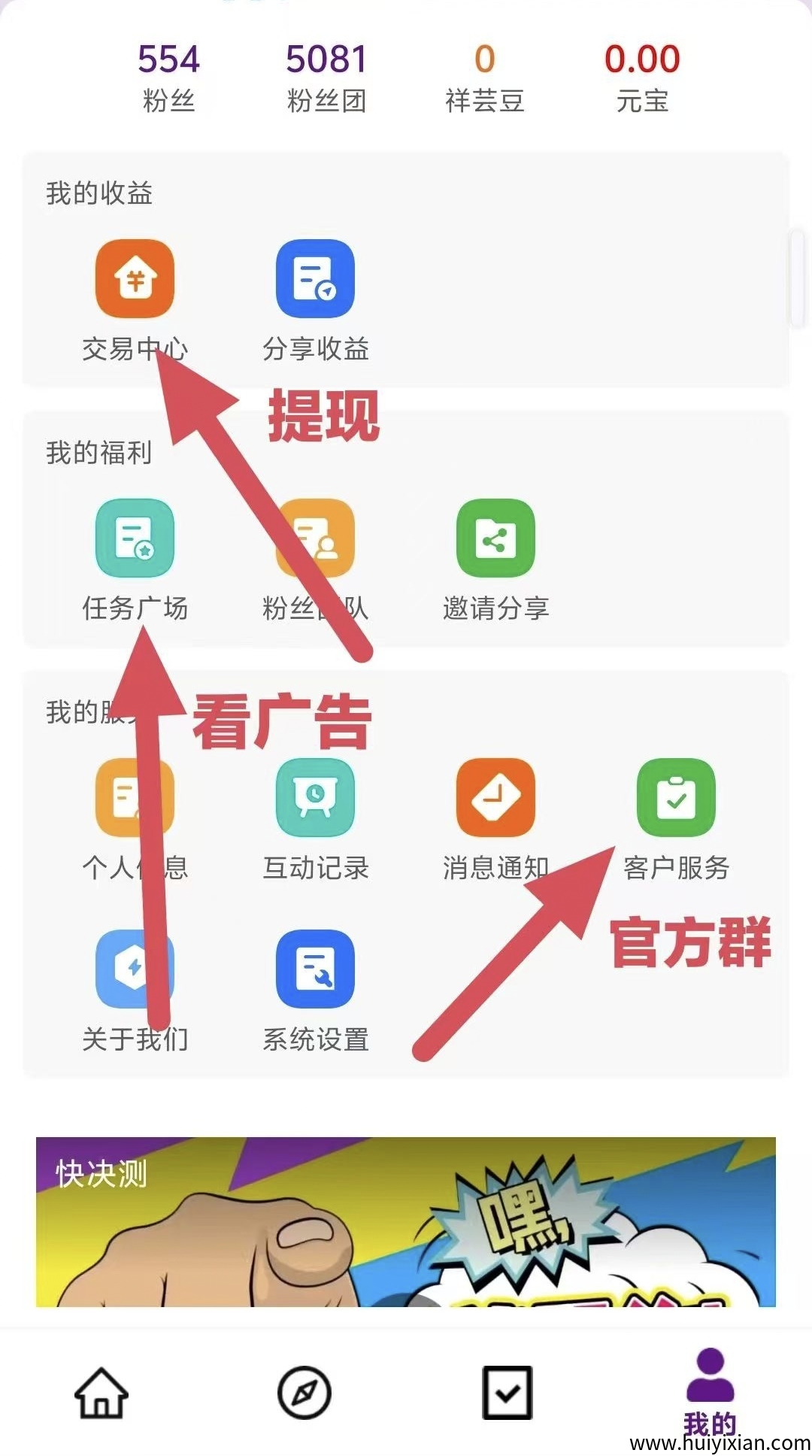Open 分享收益 share earnings

pos(315,280)
